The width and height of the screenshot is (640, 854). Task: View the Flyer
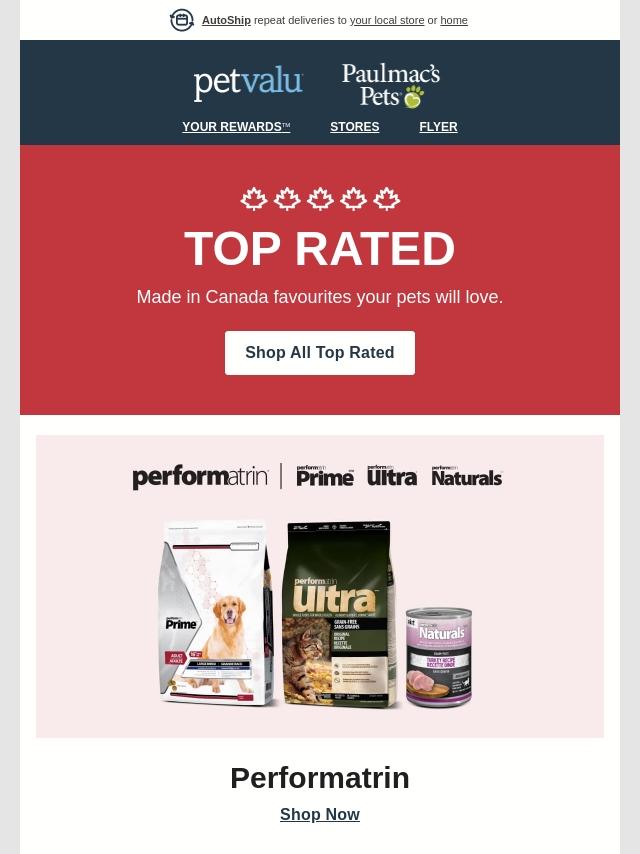tap(438, 126)
